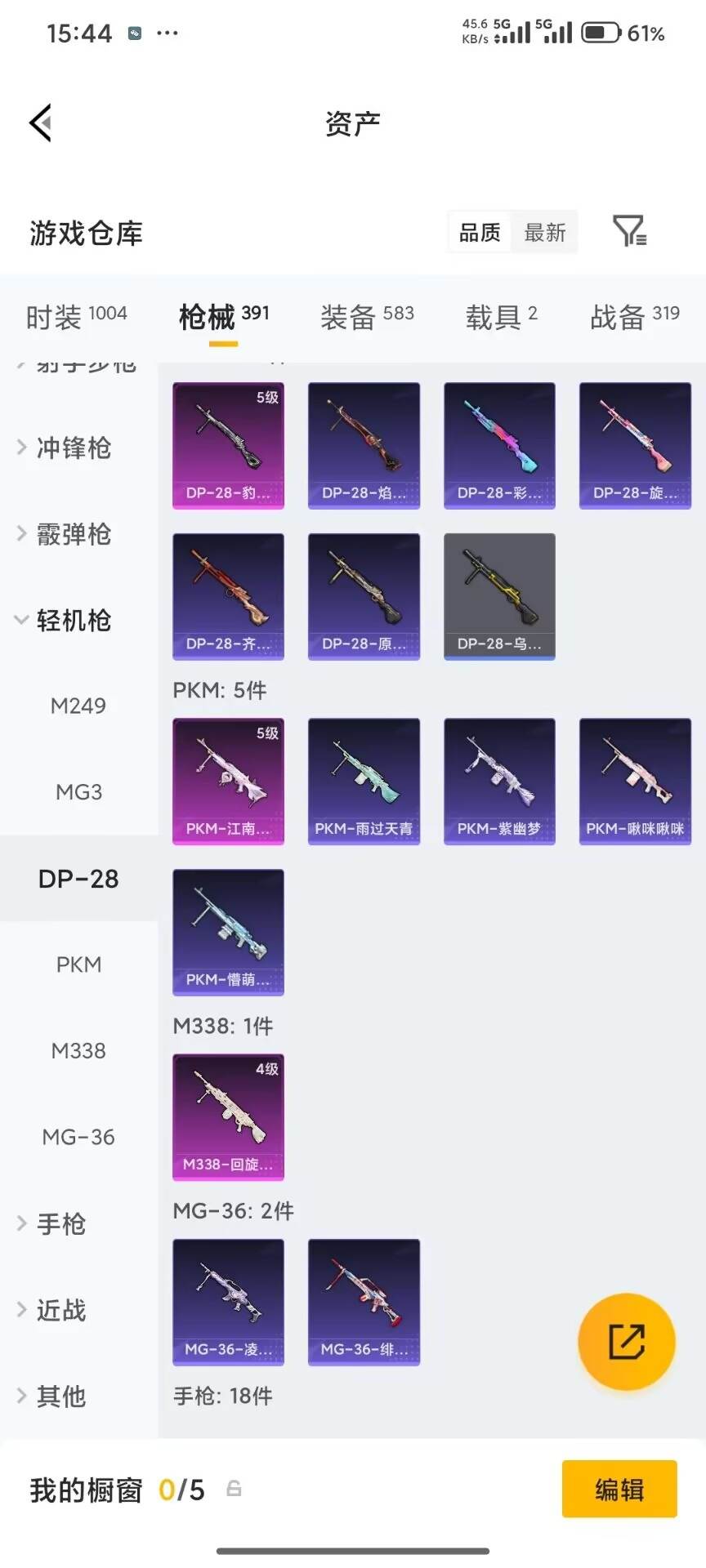The height and width of the screenshot is (1568, 706).
Task: Switch to the 战备 tab
Action: 634,316
